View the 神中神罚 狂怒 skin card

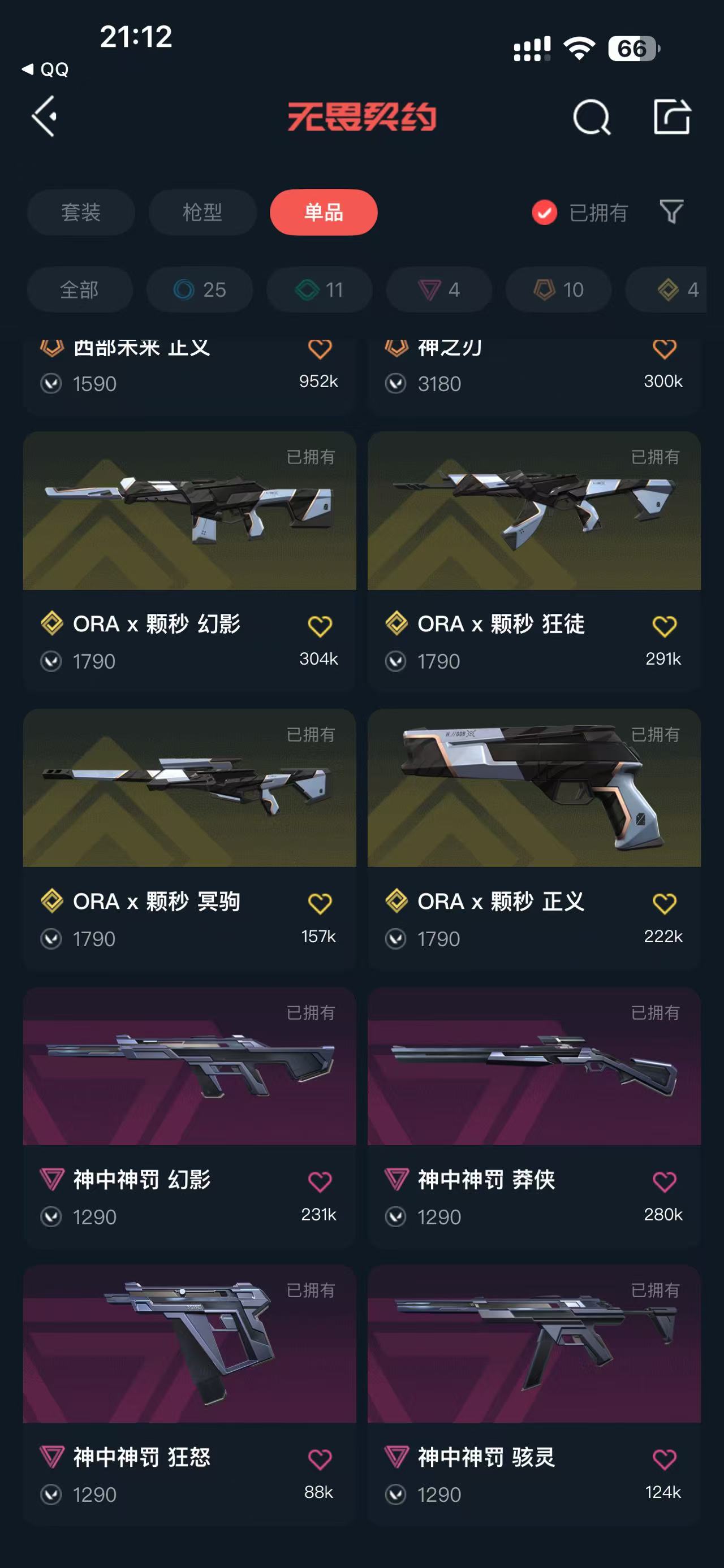189,1344
